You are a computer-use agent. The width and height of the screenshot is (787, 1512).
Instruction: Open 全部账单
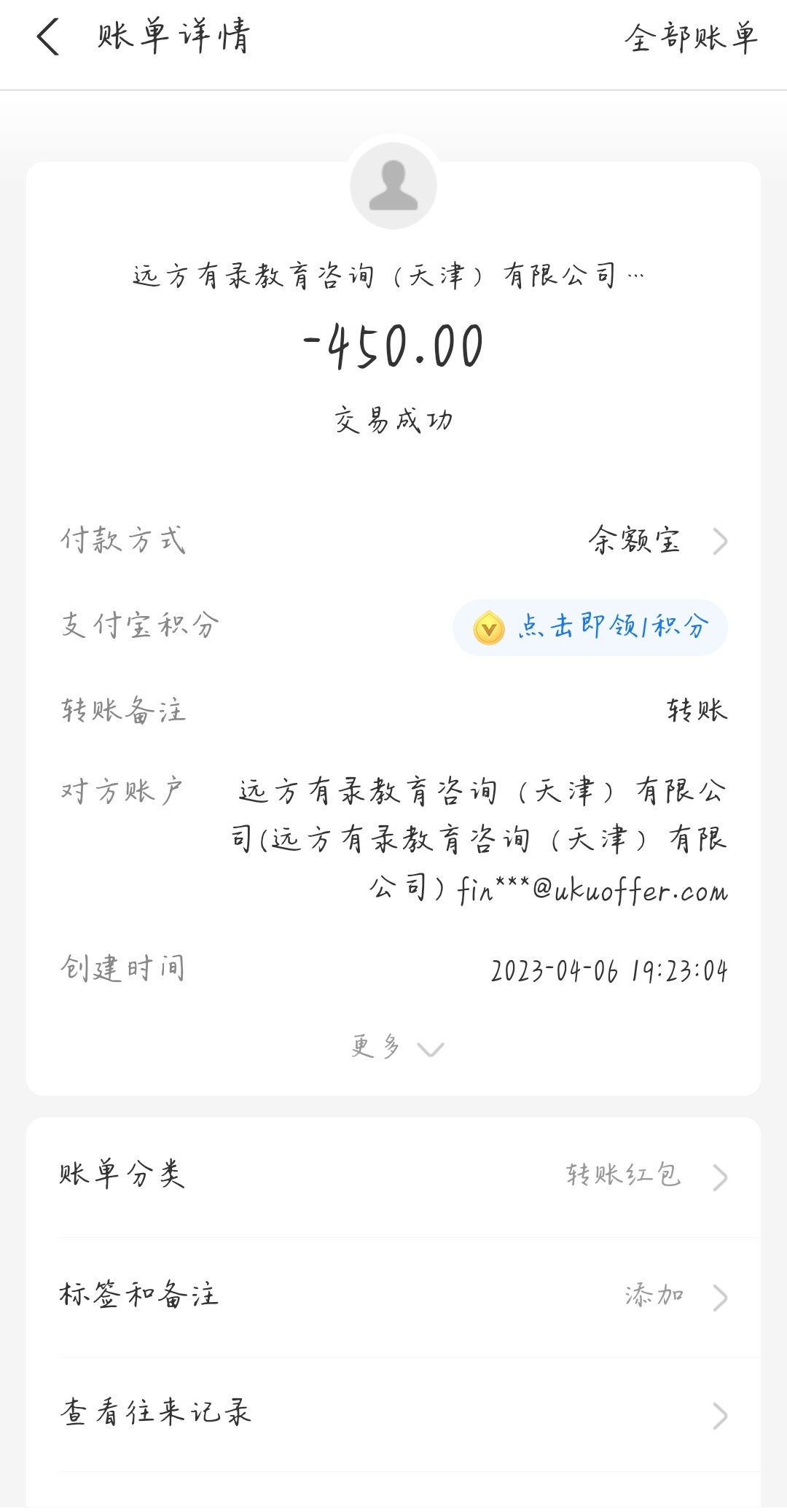[690, 38]
